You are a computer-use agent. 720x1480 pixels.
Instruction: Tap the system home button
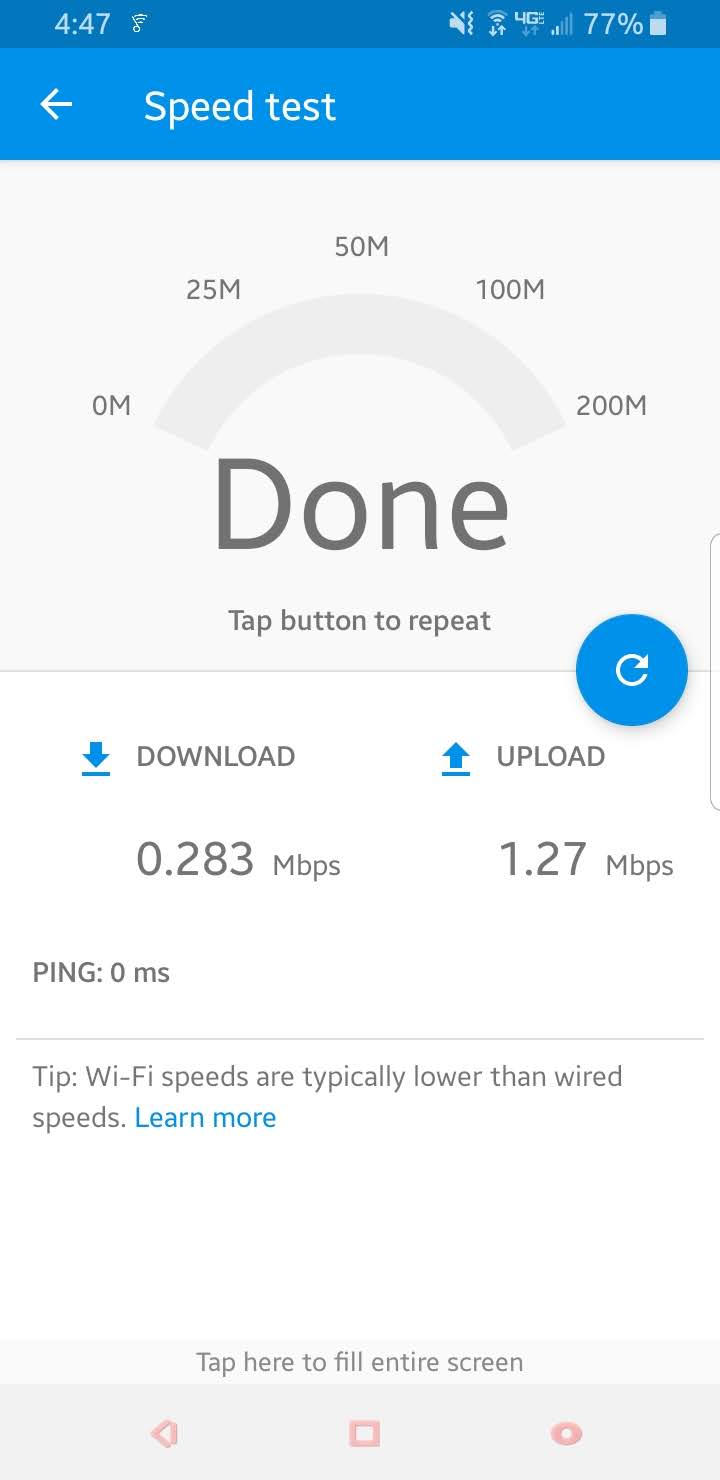pos(365,1433)
